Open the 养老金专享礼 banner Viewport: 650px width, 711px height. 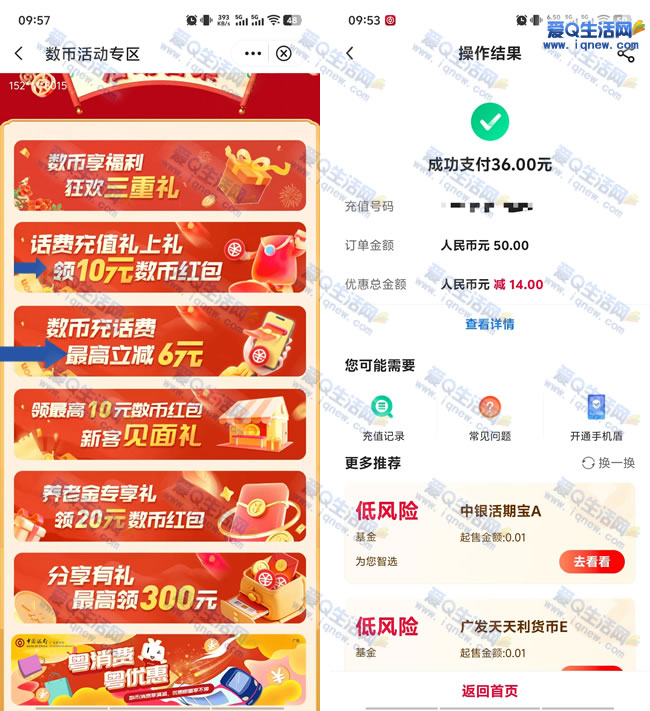click(x=160, y=506)
